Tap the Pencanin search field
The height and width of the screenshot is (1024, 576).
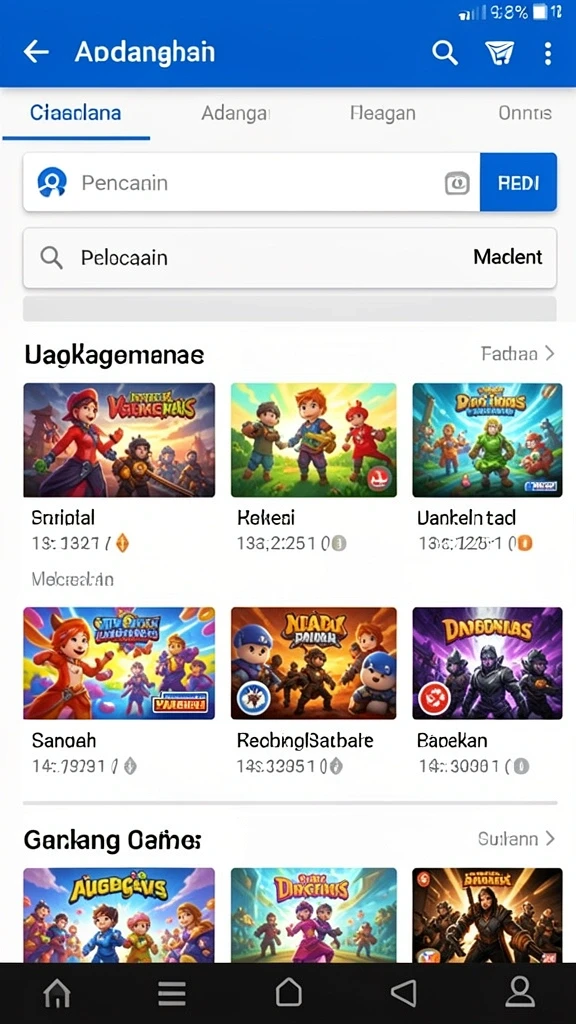[x=251, y=182]
